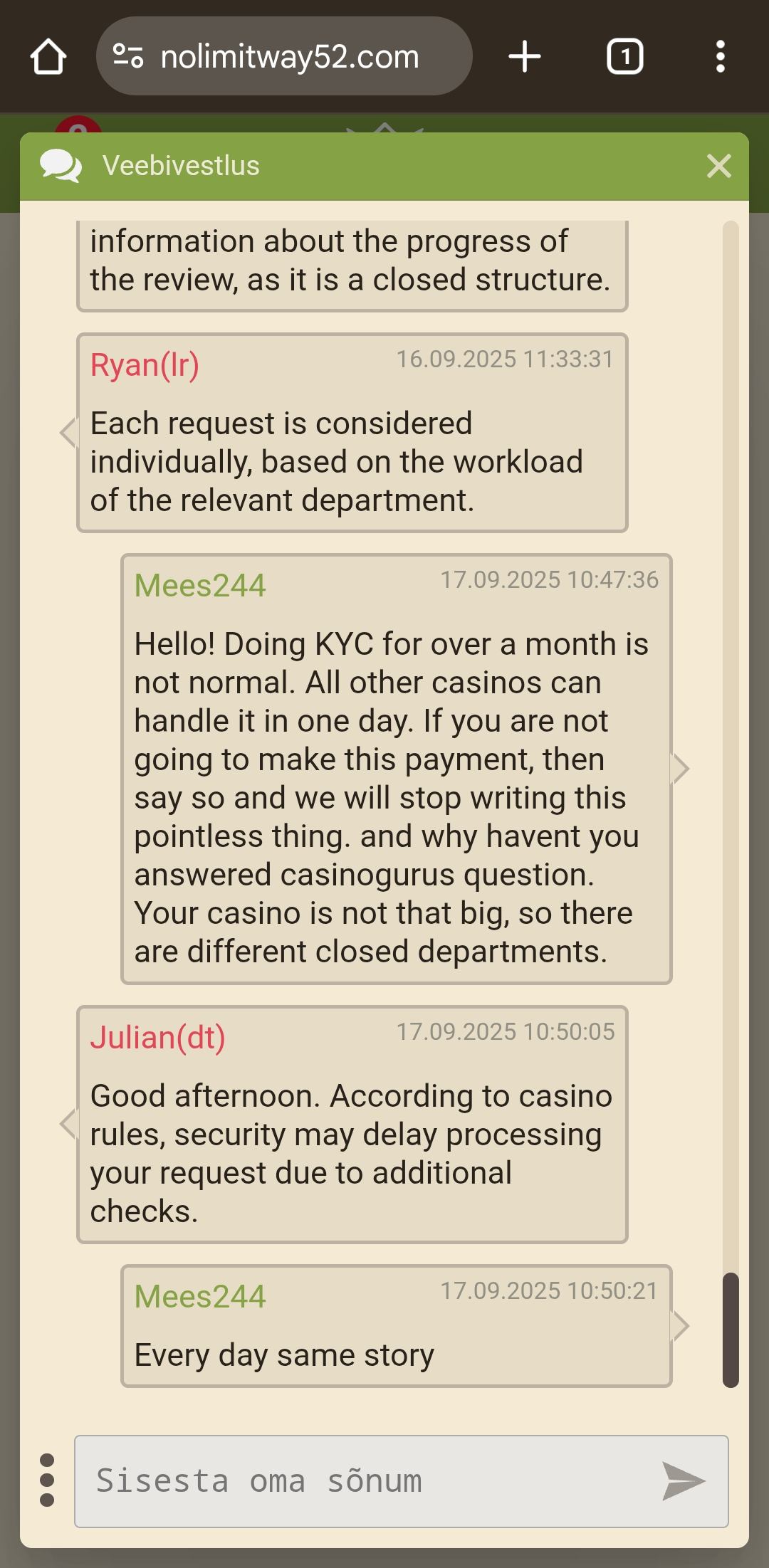Send the chat message

684,1481
